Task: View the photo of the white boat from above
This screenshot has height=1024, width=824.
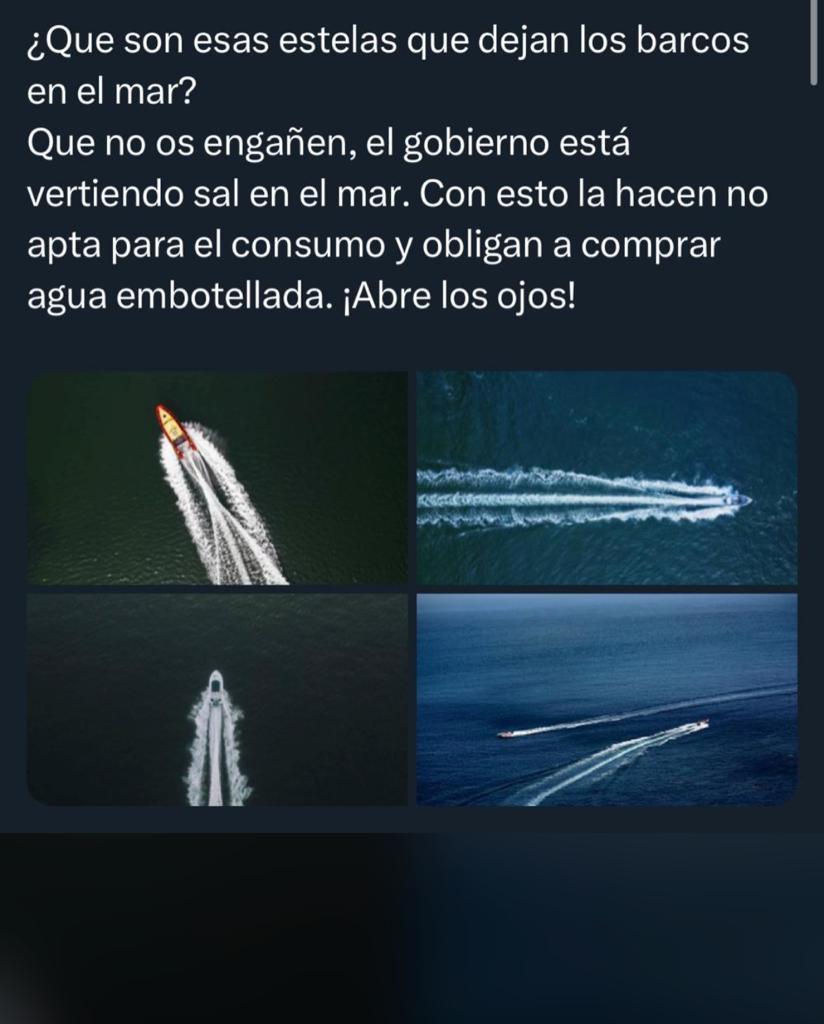Action: pyautogui.click(x=217, y=700)
